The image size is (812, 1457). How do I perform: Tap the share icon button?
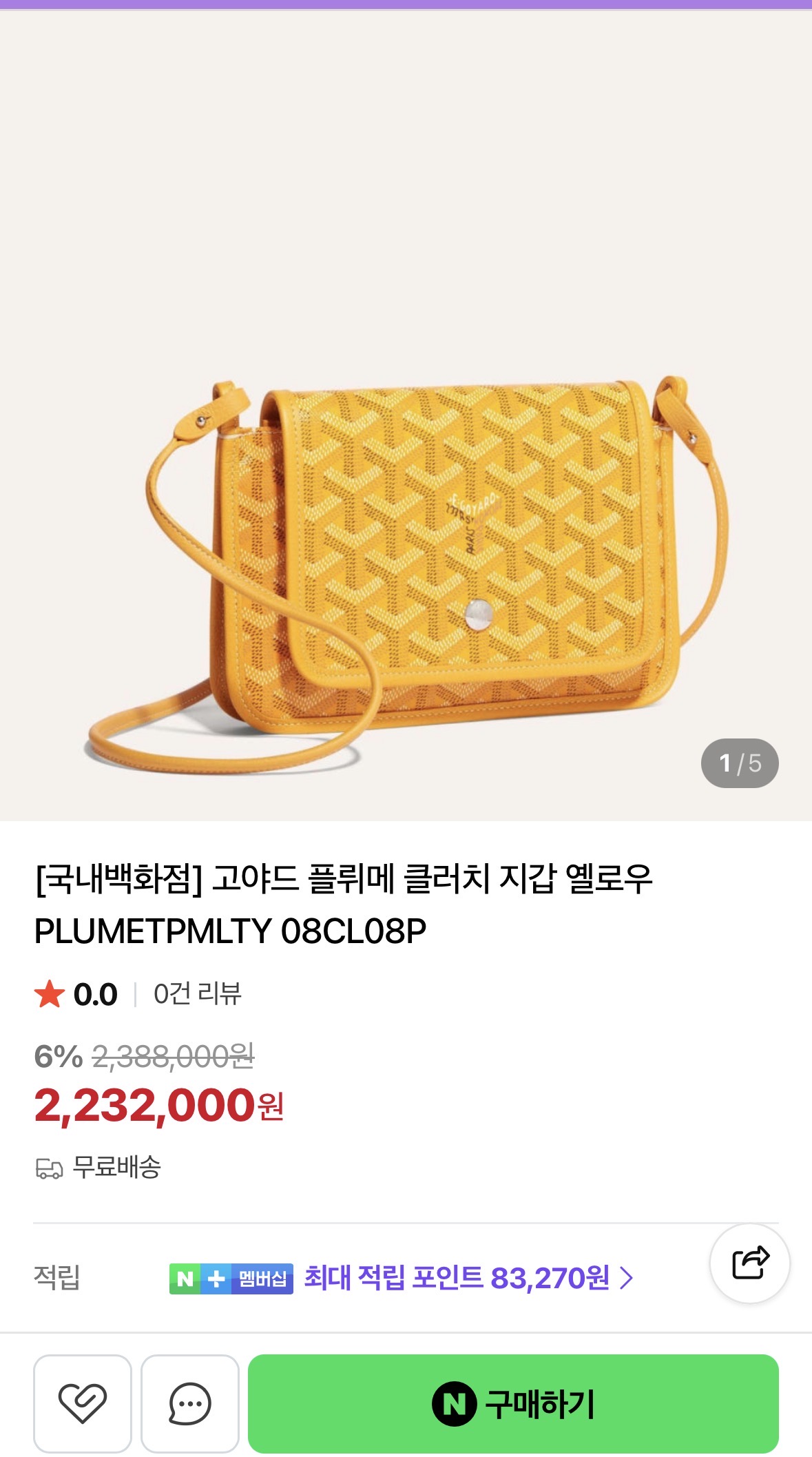tap(749, 1263)
